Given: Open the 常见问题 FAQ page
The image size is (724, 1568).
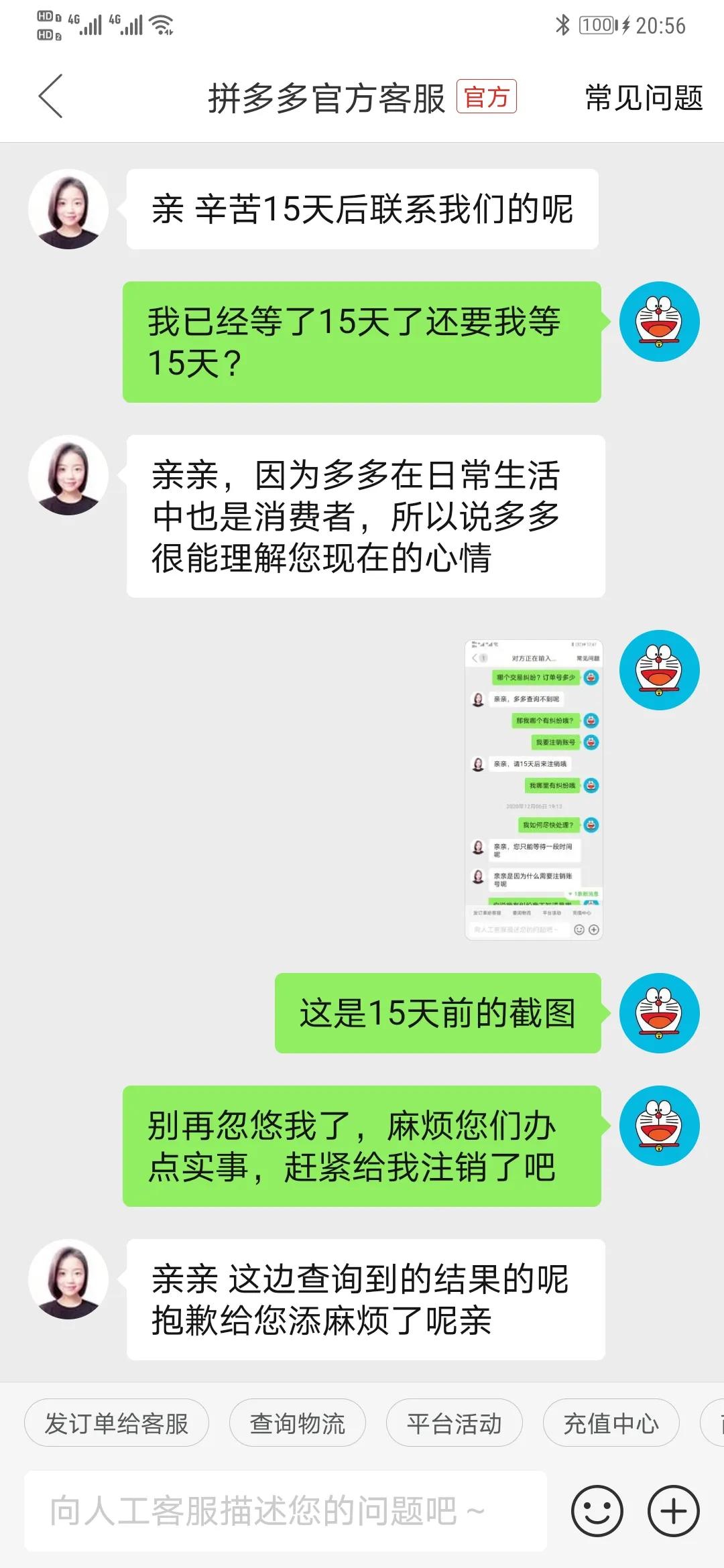Looking at the screenshot, I should coord(644,98).
